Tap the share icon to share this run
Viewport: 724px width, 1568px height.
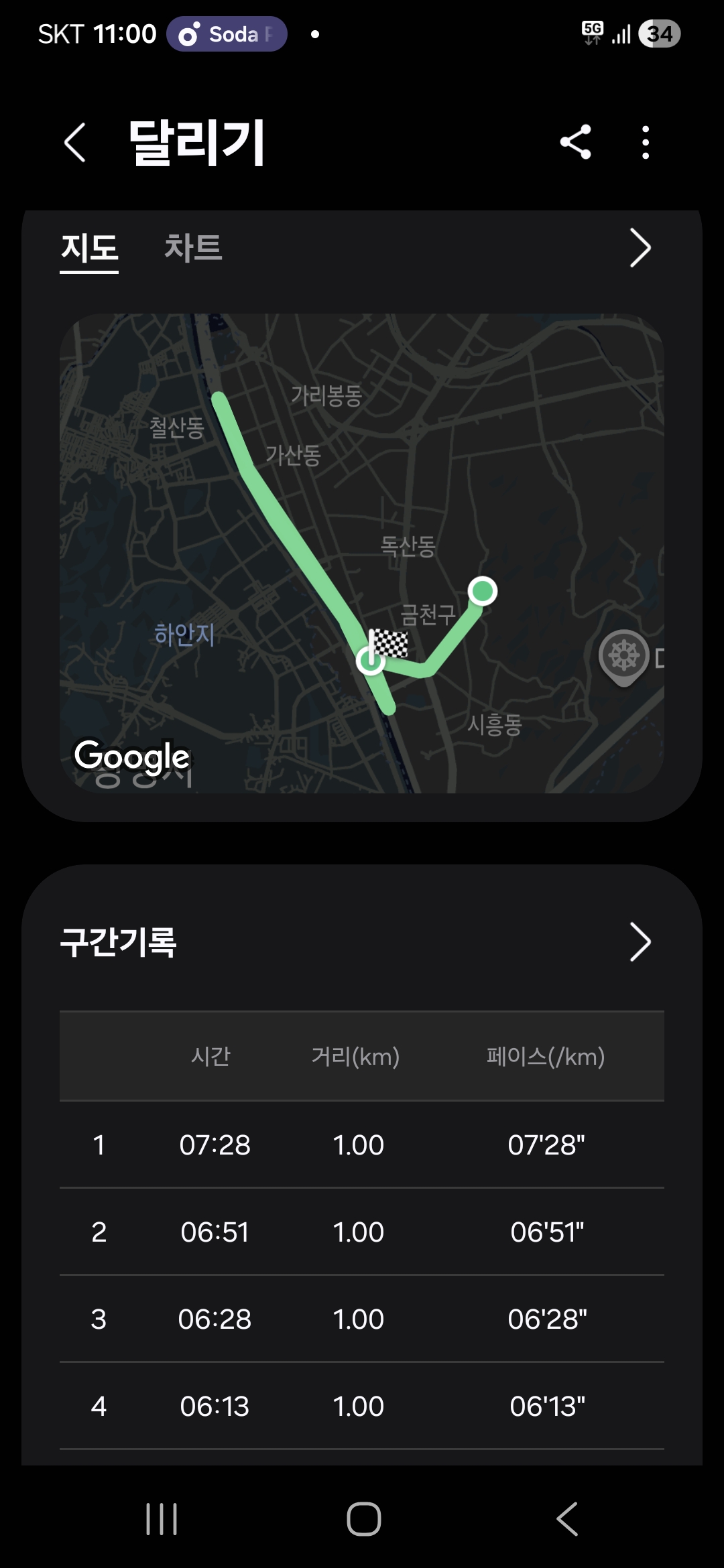pos(575,143)
